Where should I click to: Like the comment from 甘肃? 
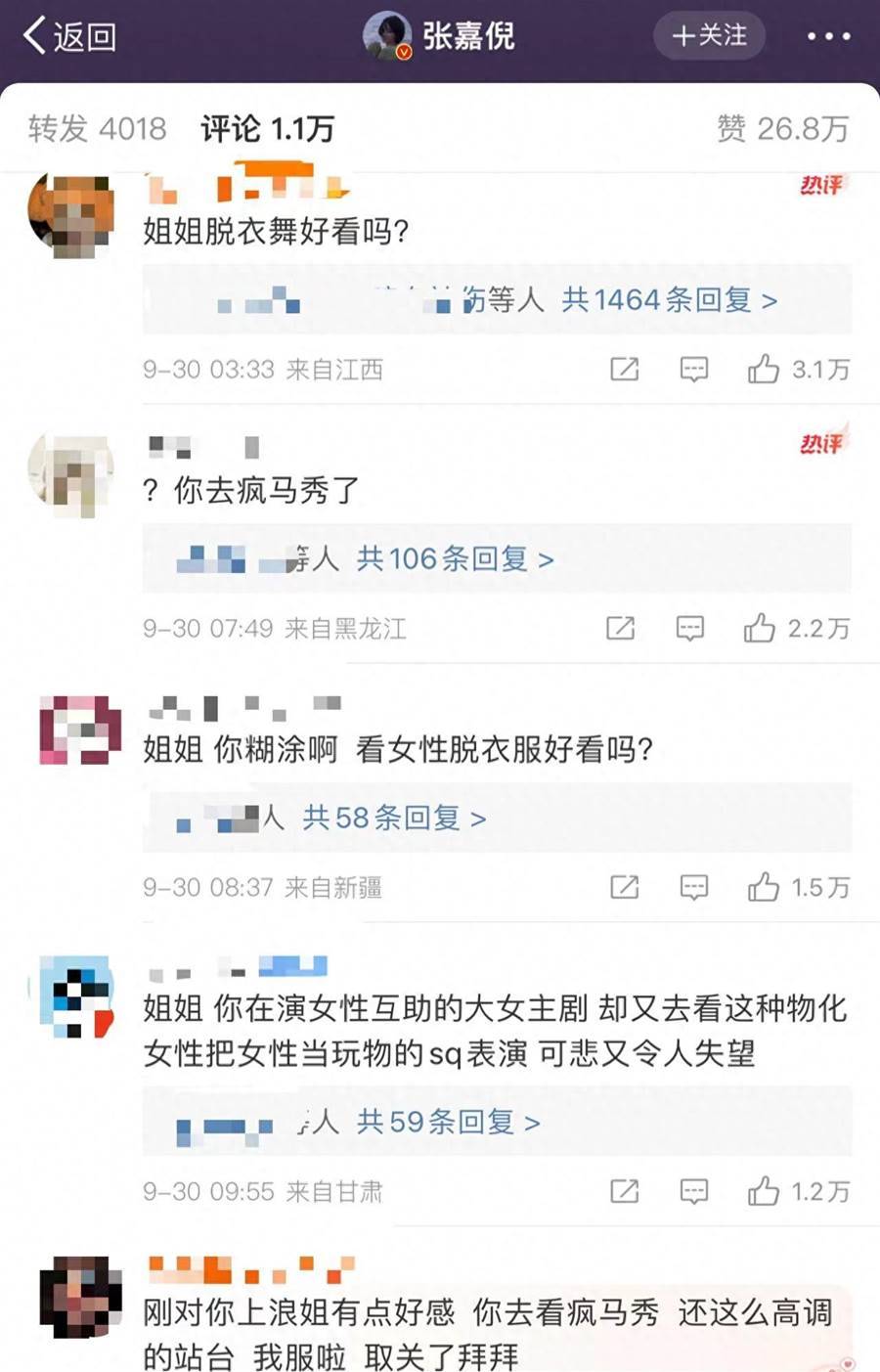(x=764, y=1191)
